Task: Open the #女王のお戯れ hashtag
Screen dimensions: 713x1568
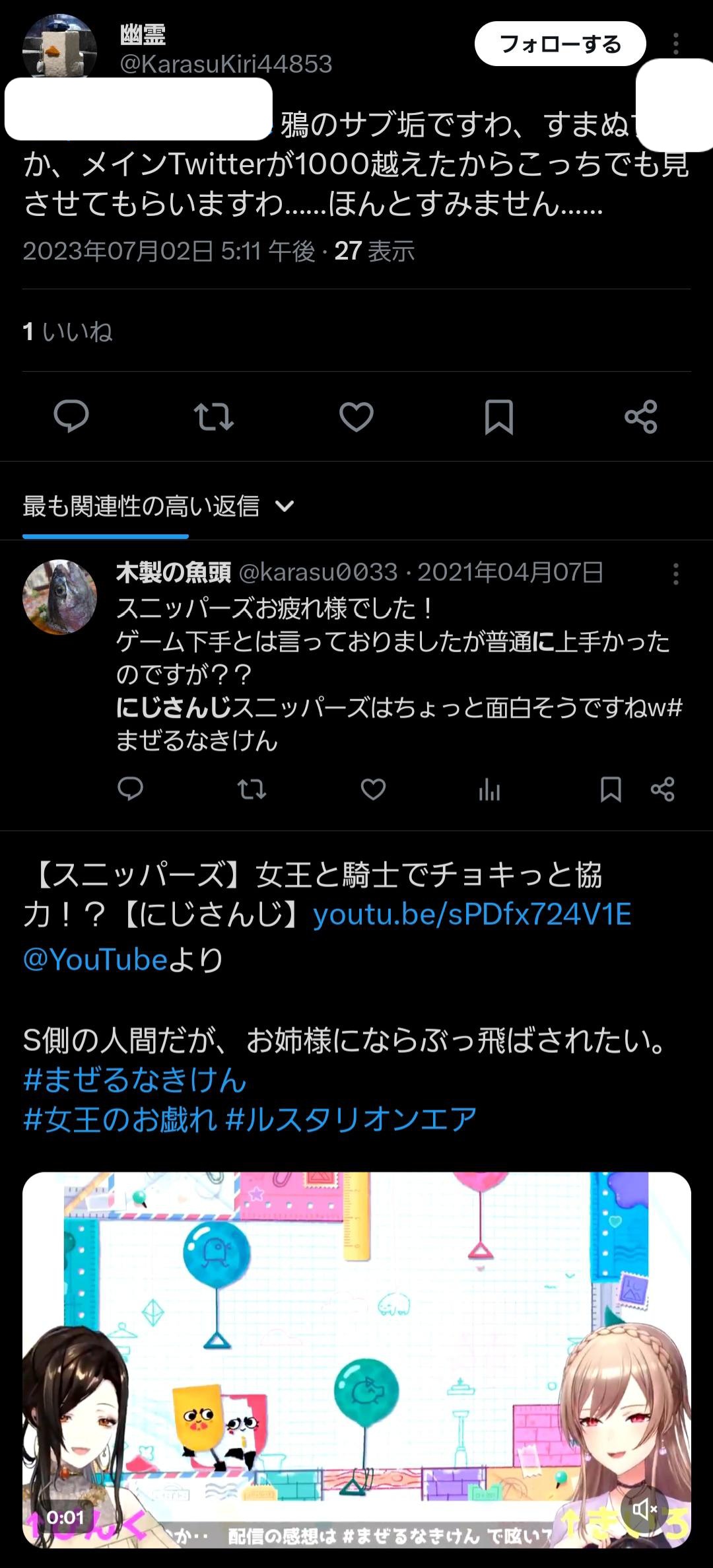Action: click(x=120, y=1120)
